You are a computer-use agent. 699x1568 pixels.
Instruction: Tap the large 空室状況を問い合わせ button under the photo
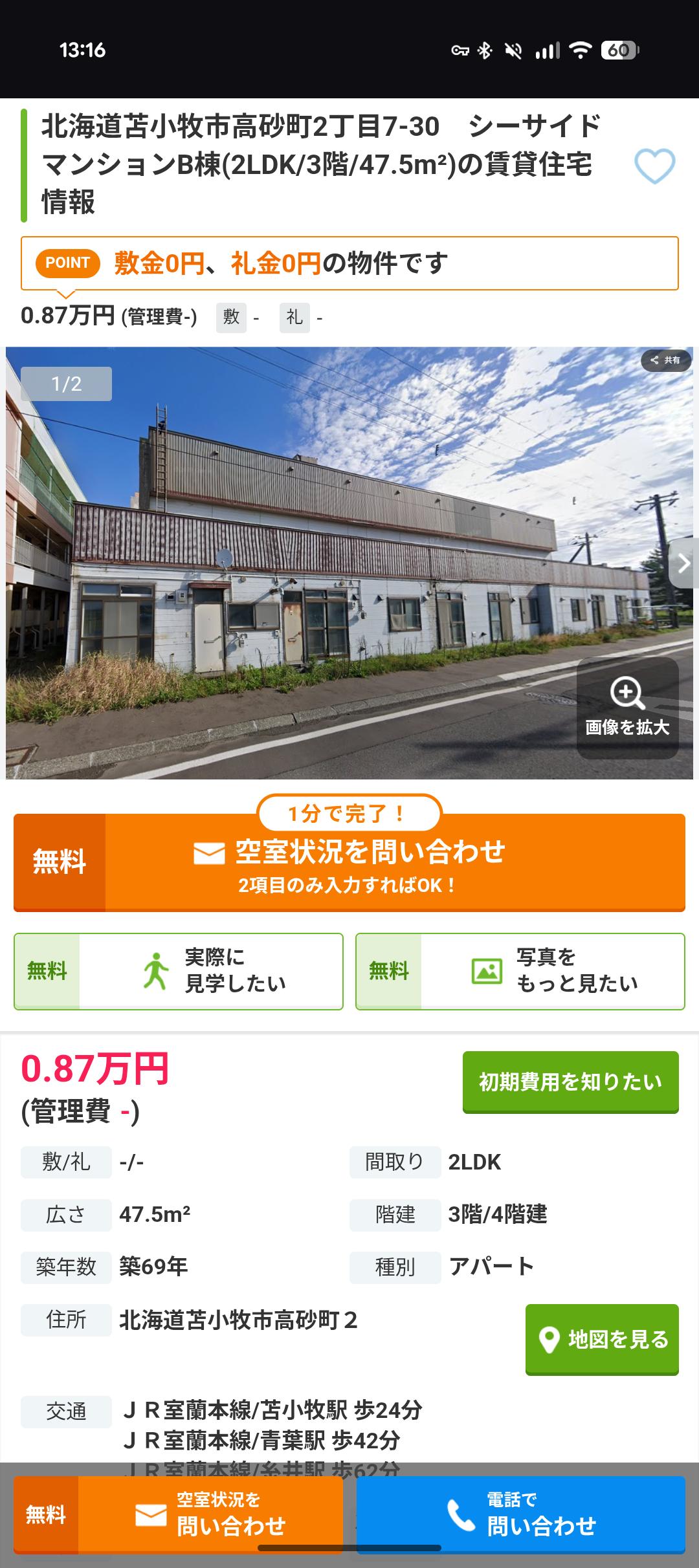click(349, 862)
